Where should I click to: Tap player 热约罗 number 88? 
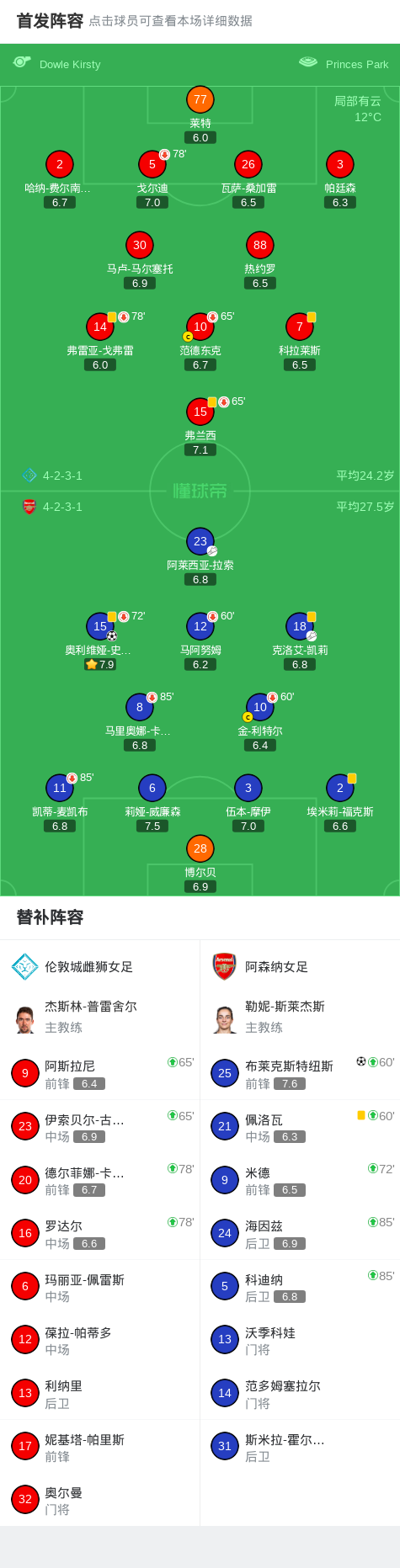(260, 246)
